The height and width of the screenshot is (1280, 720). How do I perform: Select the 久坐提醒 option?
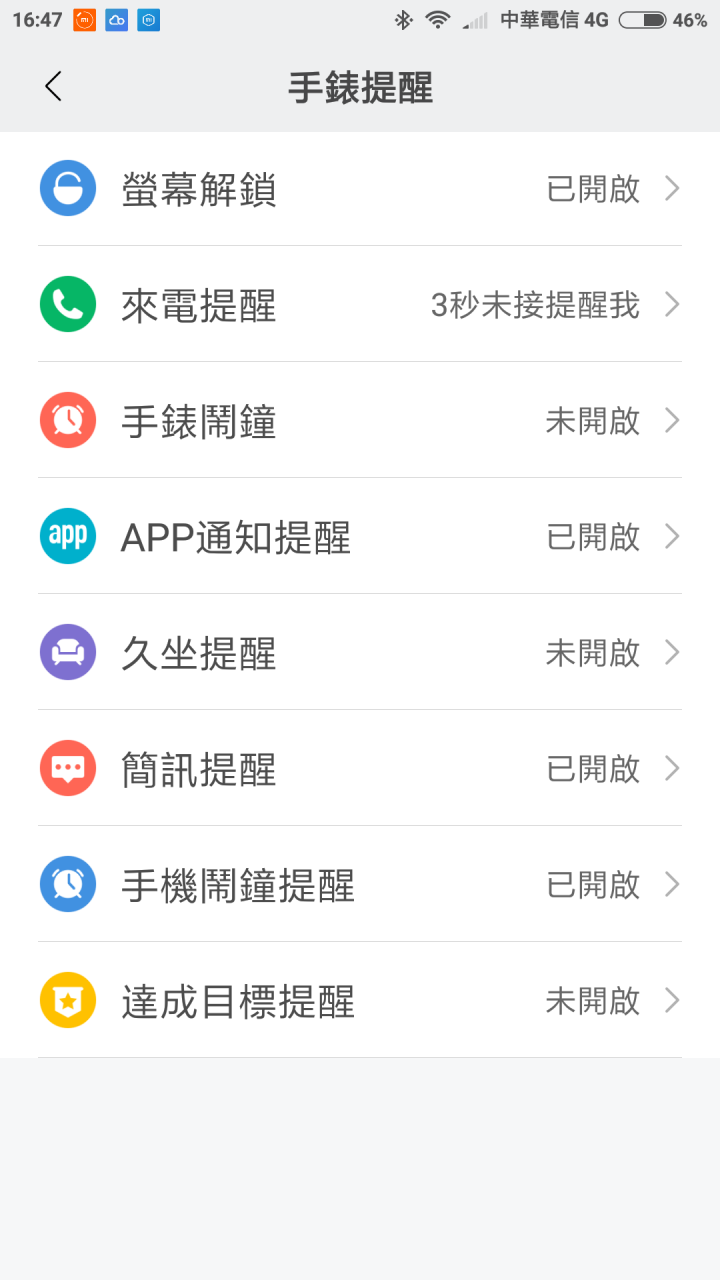click(360, 653)
